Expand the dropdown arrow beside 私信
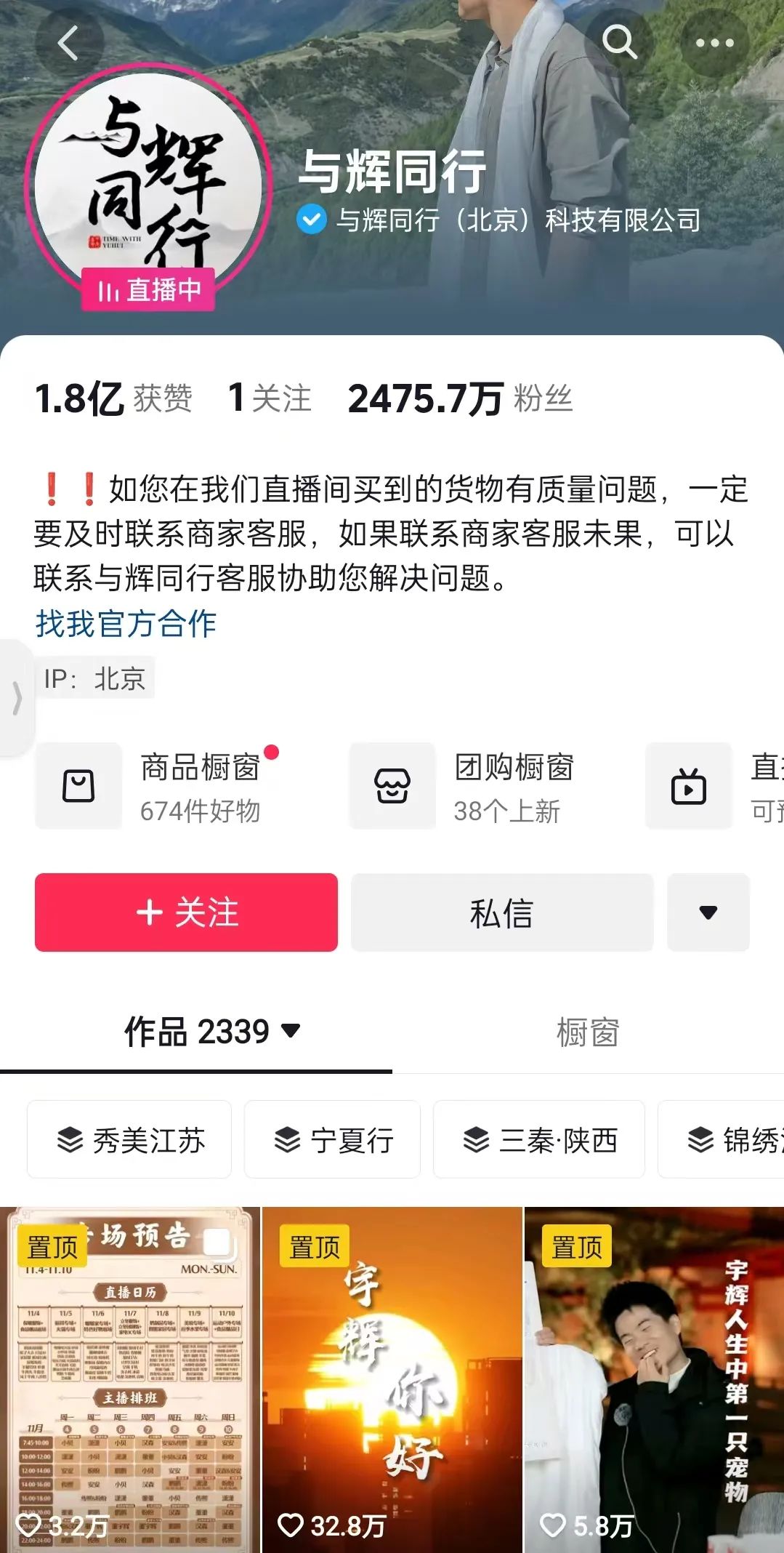The image size is (784, 1553). (x=708, y=912)
